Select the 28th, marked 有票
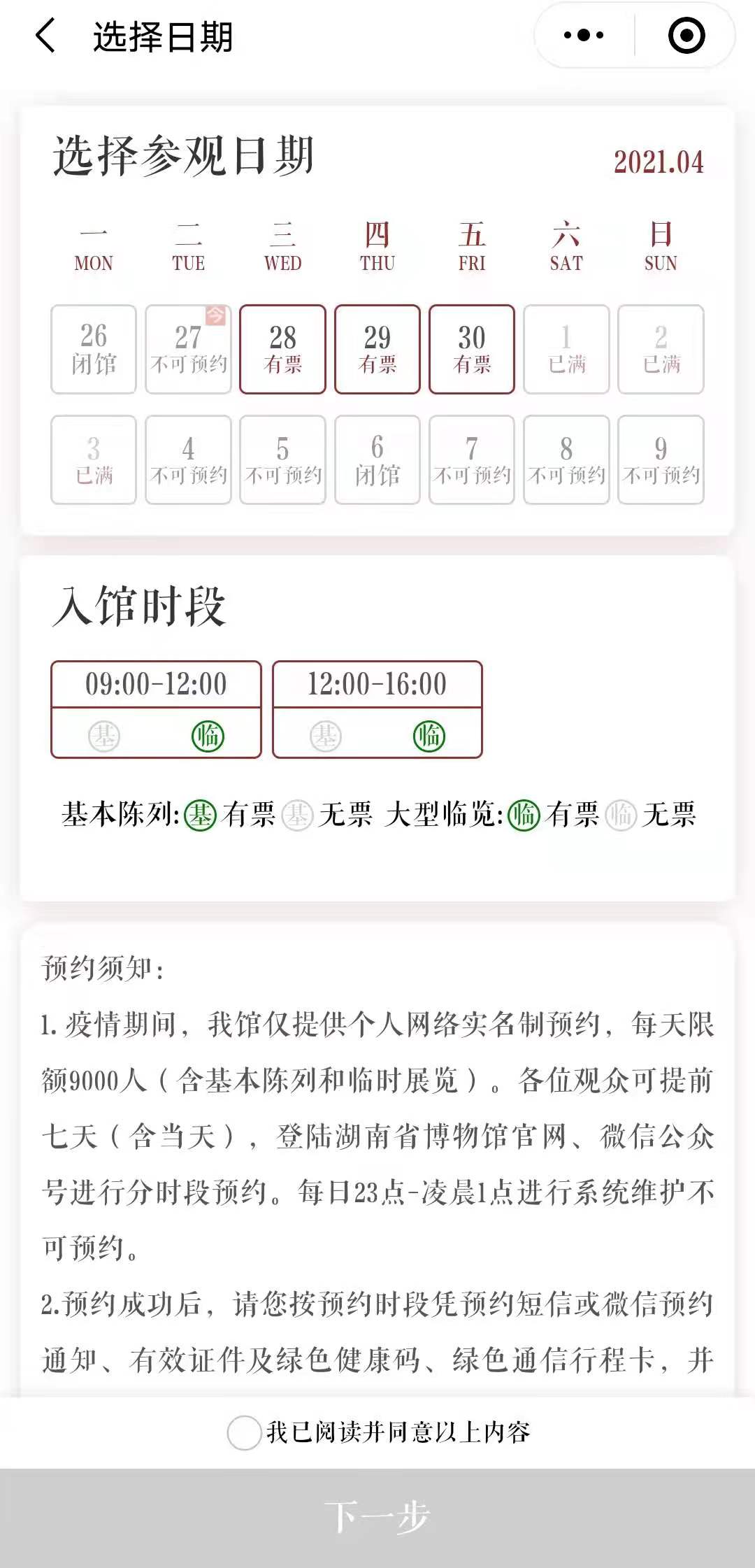Viewport: 755px width, 1568px height. (x=282, y=349)
